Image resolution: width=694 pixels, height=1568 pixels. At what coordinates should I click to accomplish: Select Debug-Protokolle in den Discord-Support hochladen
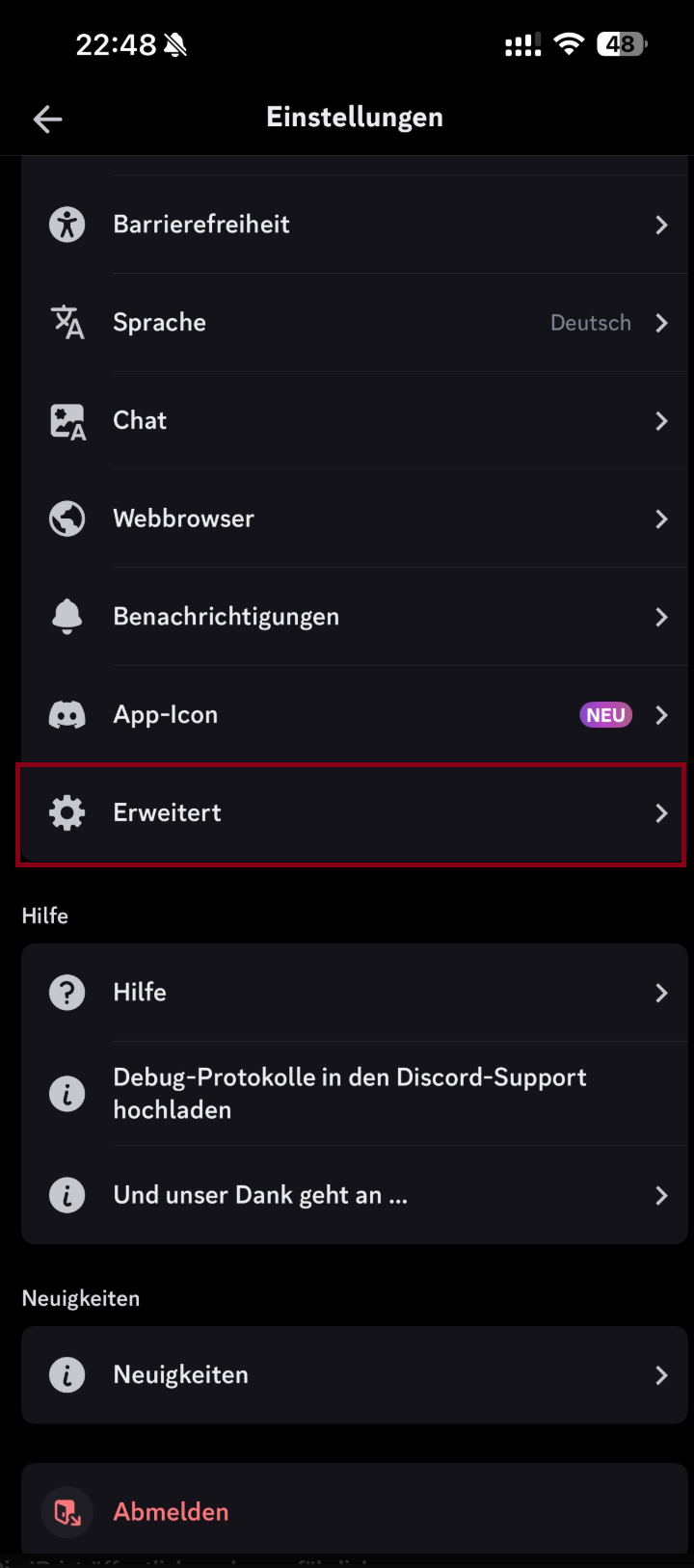click(347, 1093)
